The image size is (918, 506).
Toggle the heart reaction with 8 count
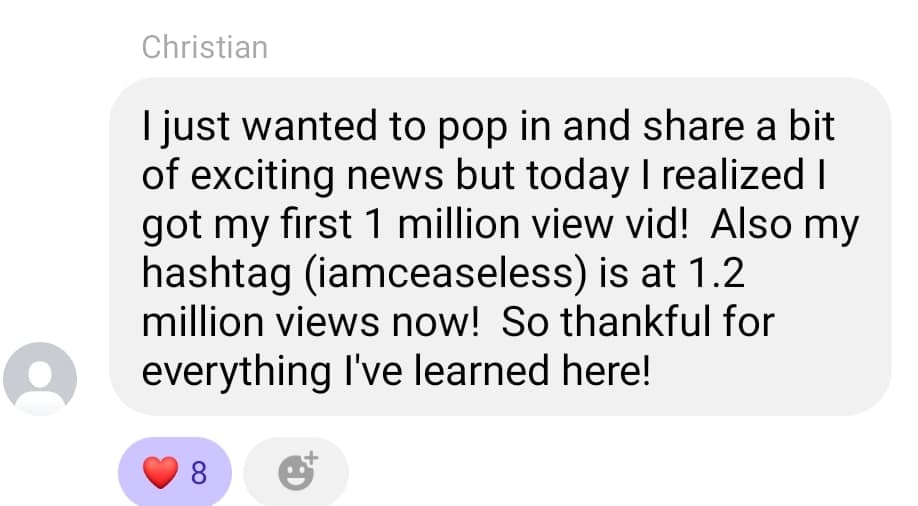(x=175, y=472)
